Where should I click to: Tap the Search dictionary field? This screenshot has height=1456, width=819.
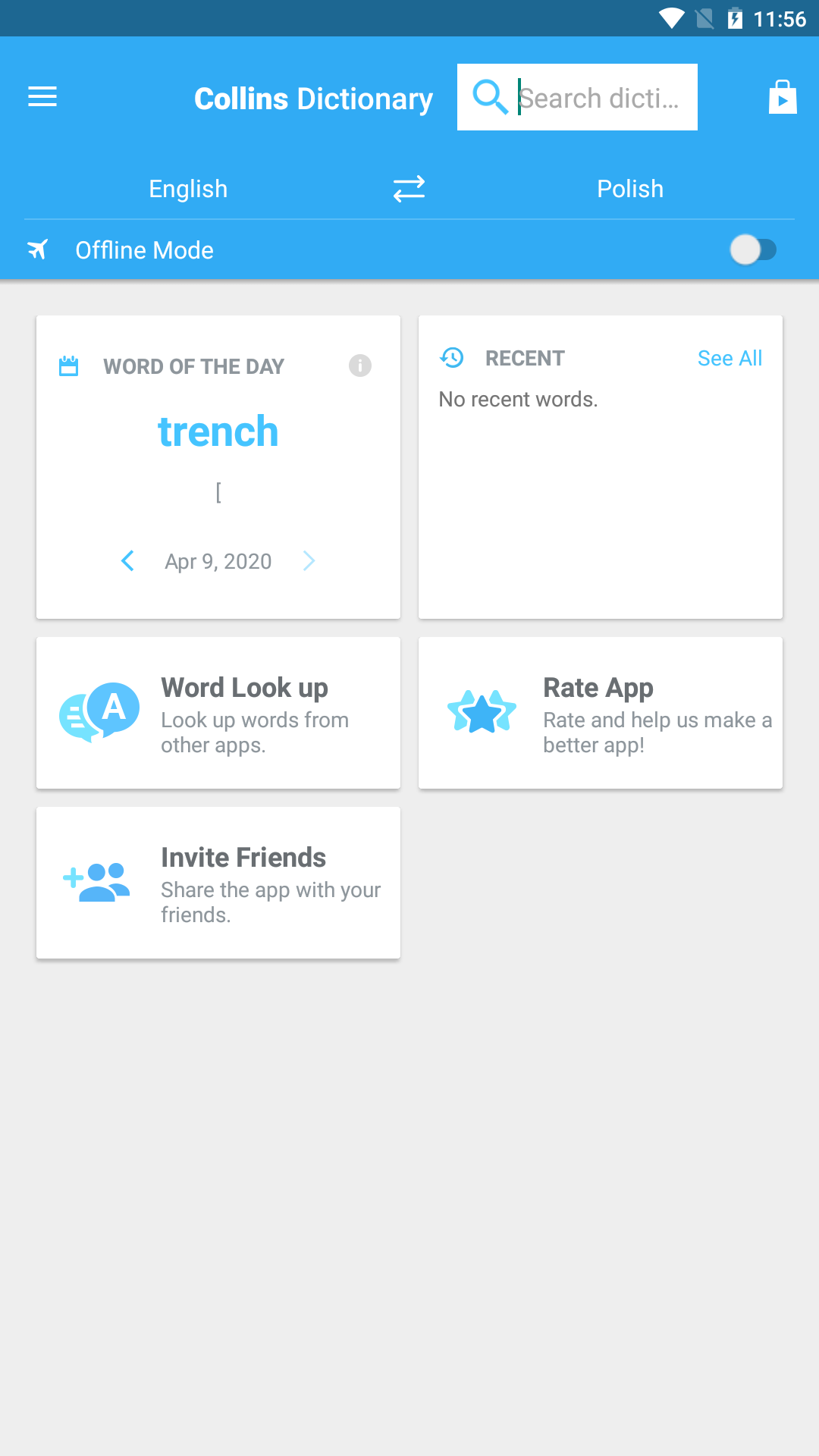[598, 98]
